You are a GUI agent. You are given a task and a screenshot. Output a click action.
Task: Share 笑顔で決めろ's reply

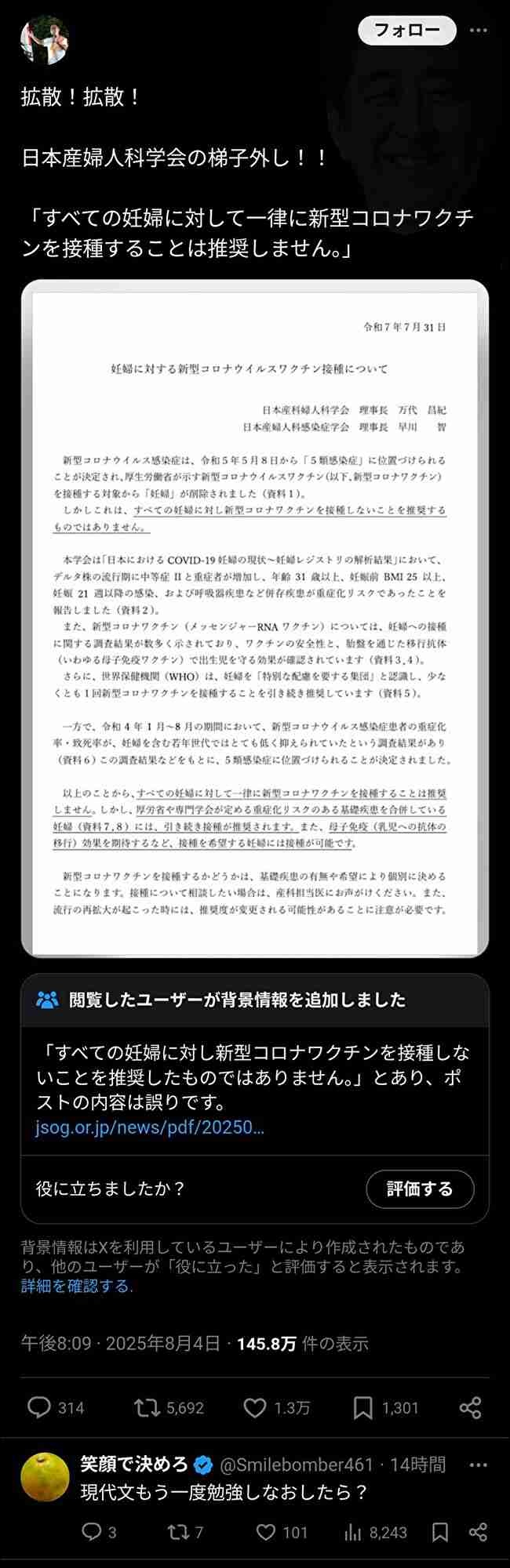pyautogui.click(x=478, y=1532)
